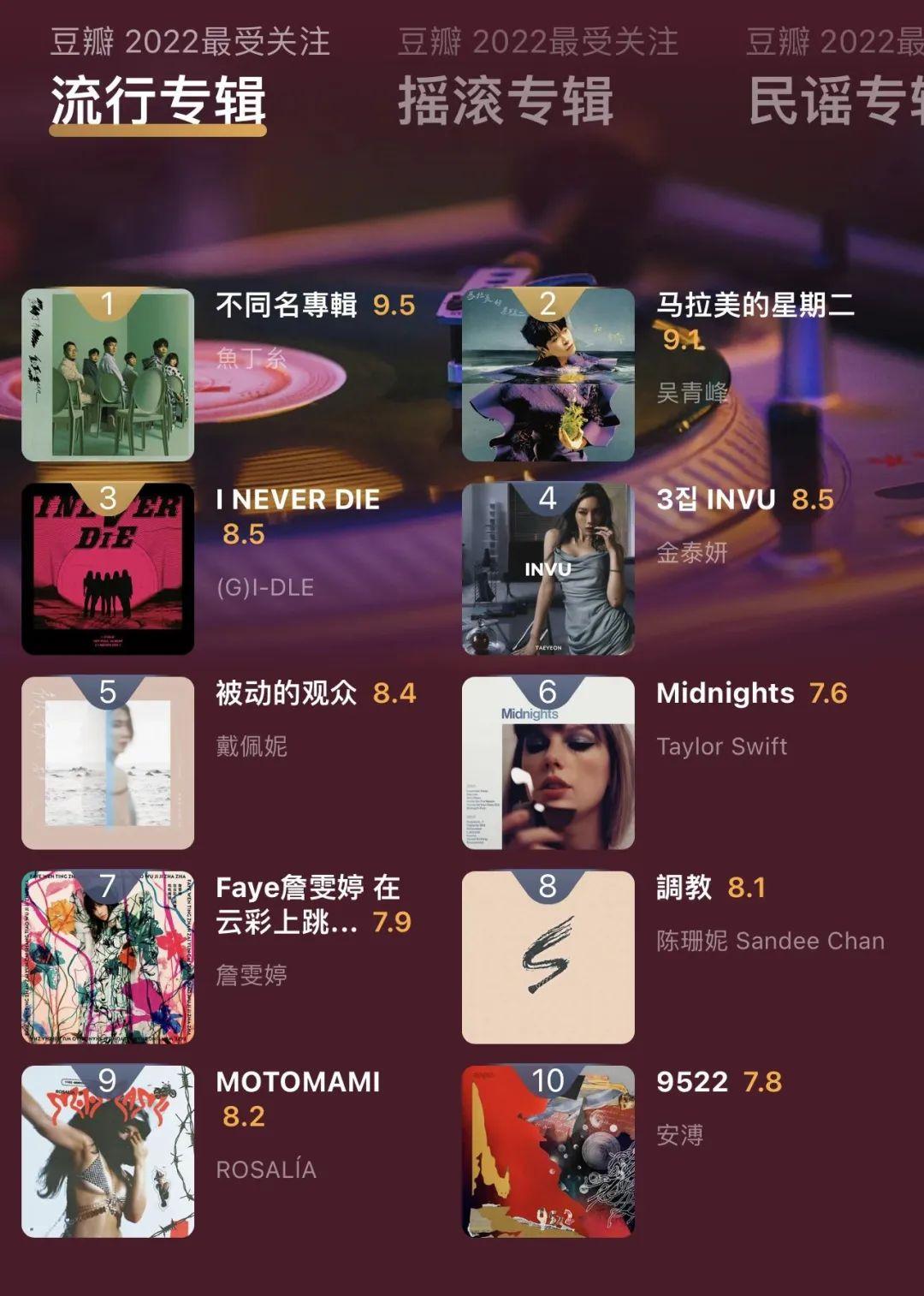View the MOTOMAMI album by ROSALÍA
The image size is (924, 1296).
[x=108, y=1151]
